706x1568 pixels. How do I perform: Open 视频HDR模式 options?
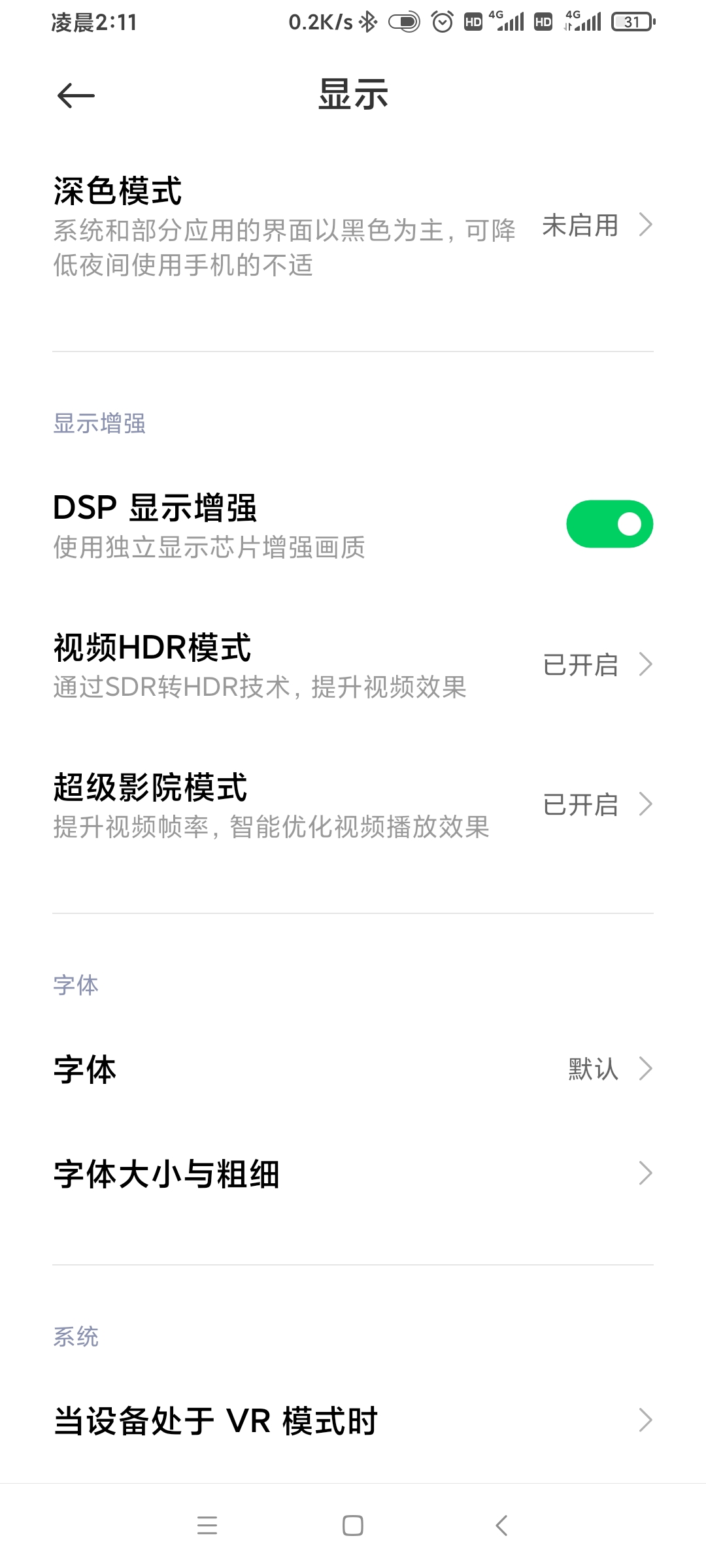pos(353,665)
